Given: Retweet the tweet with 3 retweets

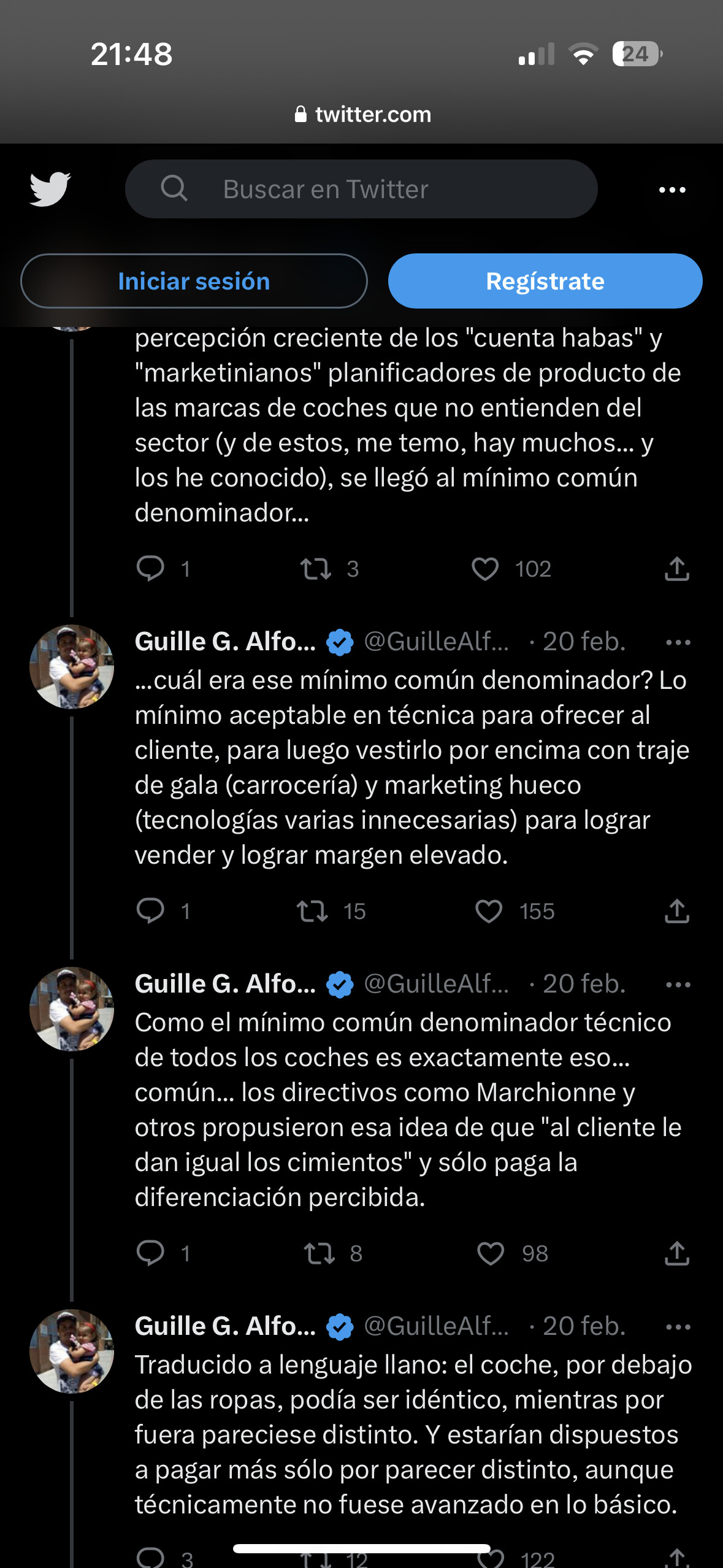Looking at the screenshot, I should click(x=316, y=569).
